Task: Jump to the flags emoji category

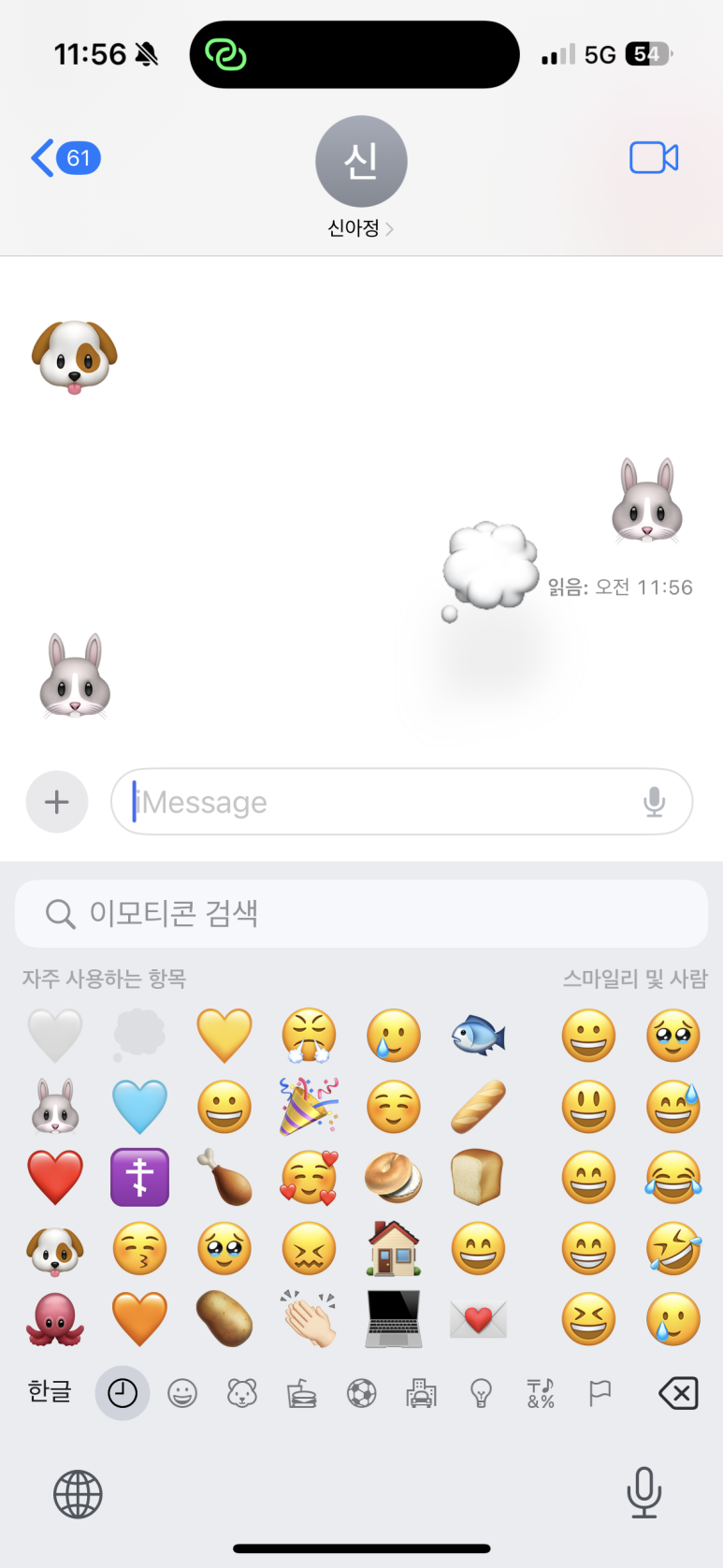Action: [600, 1394]
